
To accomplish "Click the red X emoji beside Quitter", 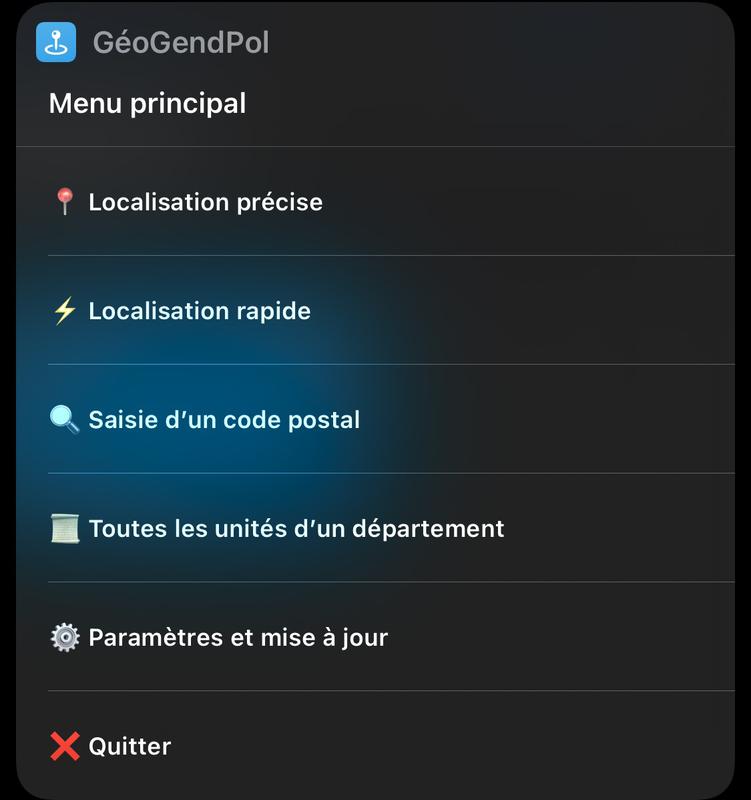I will (65, 744).
